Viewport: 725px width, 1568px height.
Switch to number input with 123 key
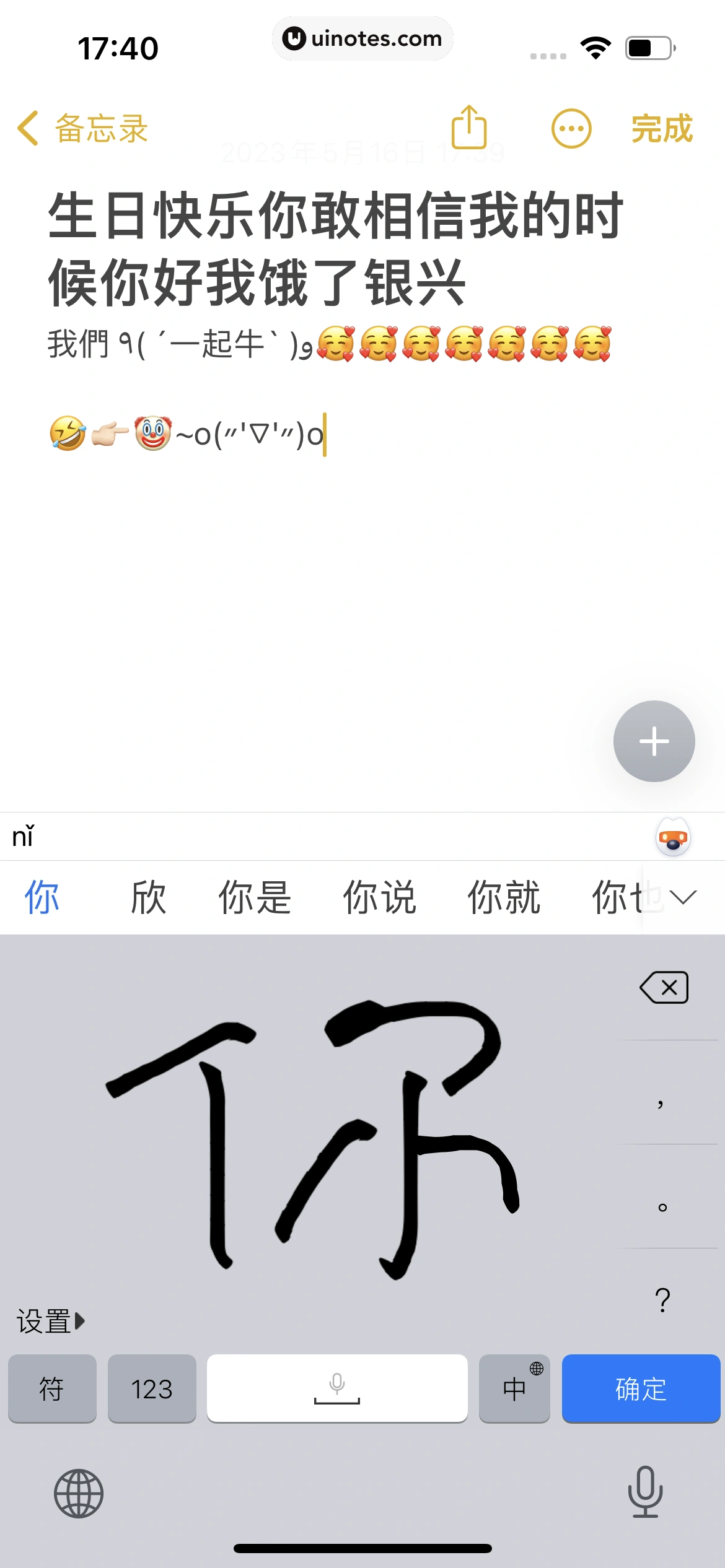pos(152,1388)
